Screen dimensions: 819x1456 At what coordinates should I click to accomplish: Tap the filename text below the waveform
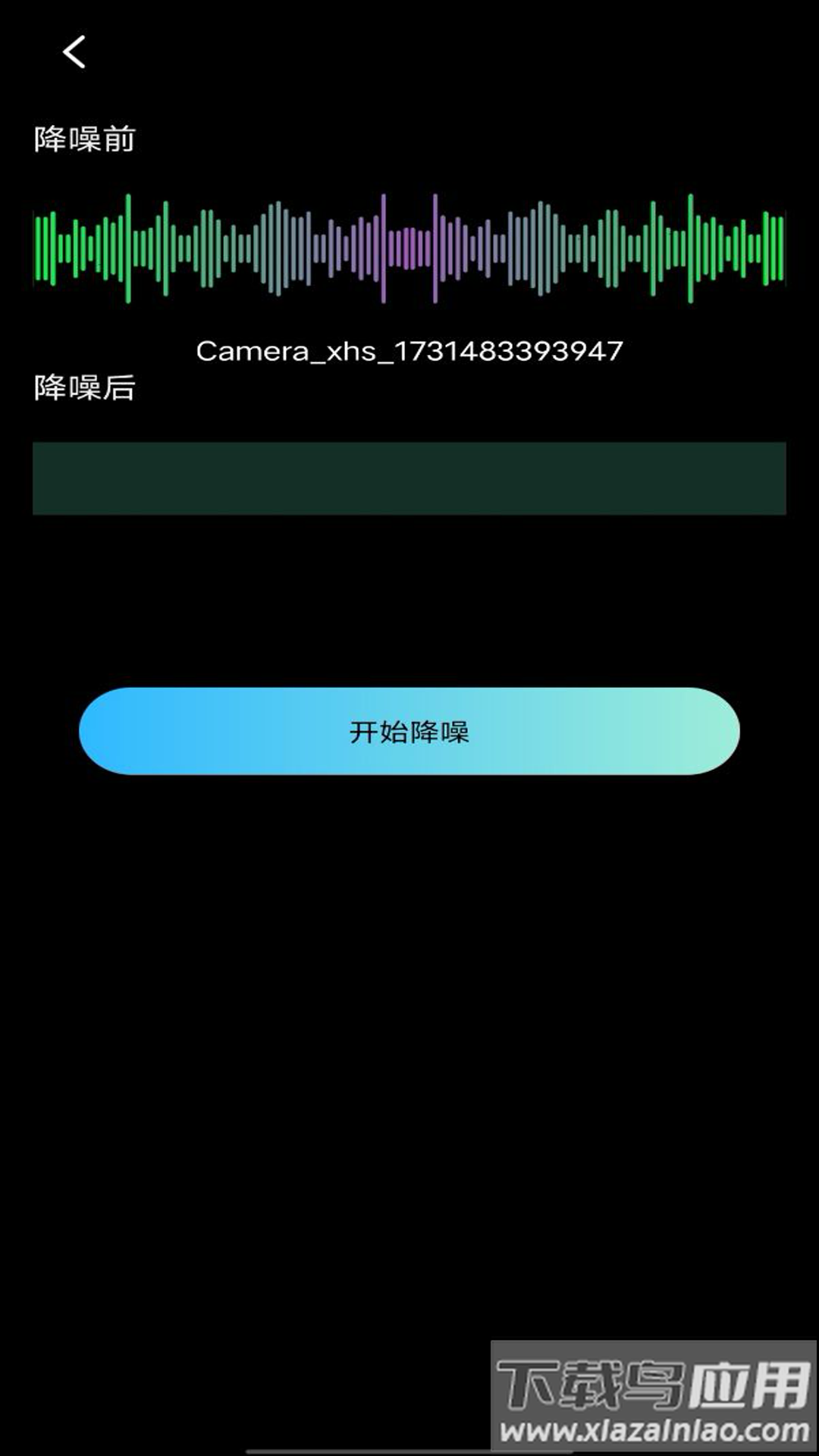(x=409, y=350)
